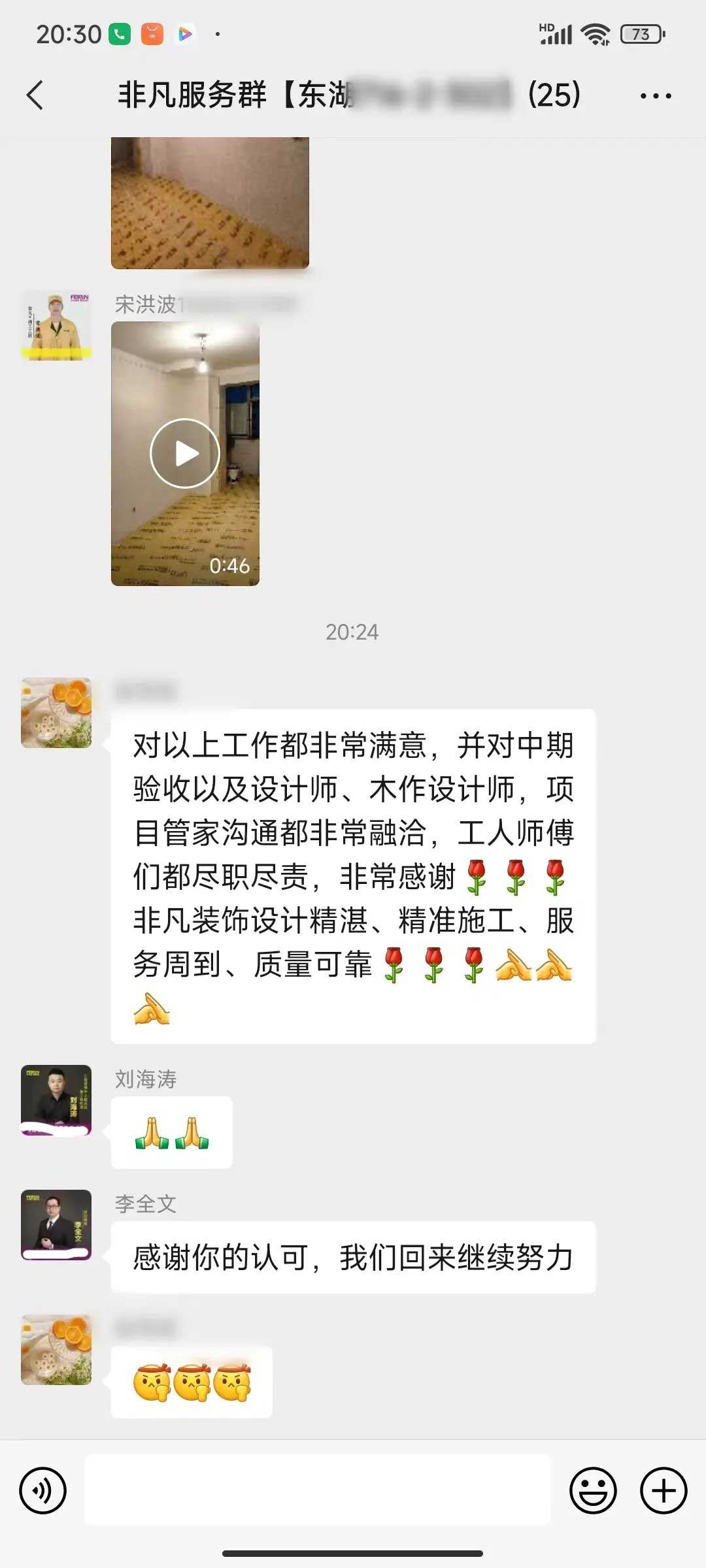Open the chat's three-dot menu
706x1568 pixels.
[x=655, y=96]
